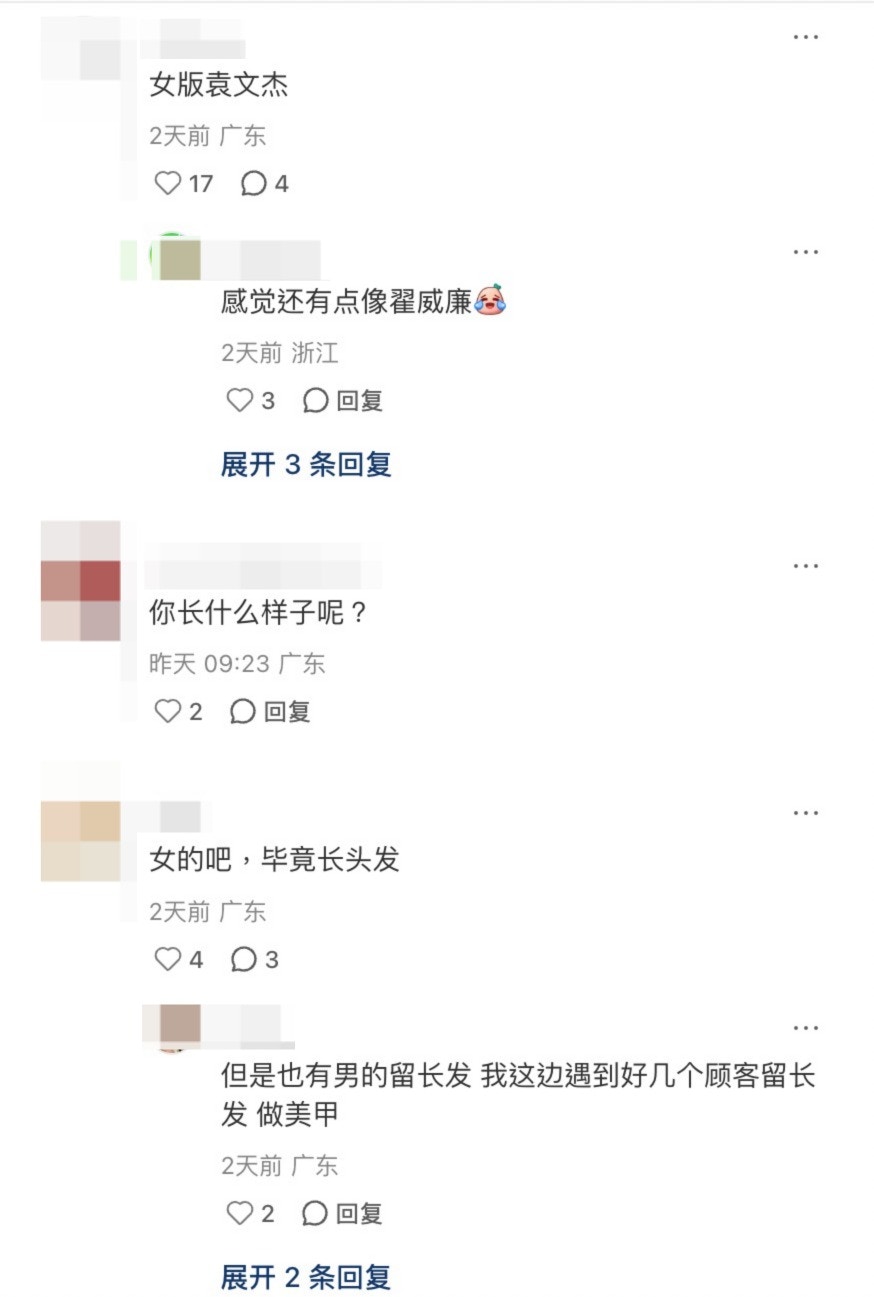Open overflow menu for 感觉还有点像翟威廉

[806, 252]
